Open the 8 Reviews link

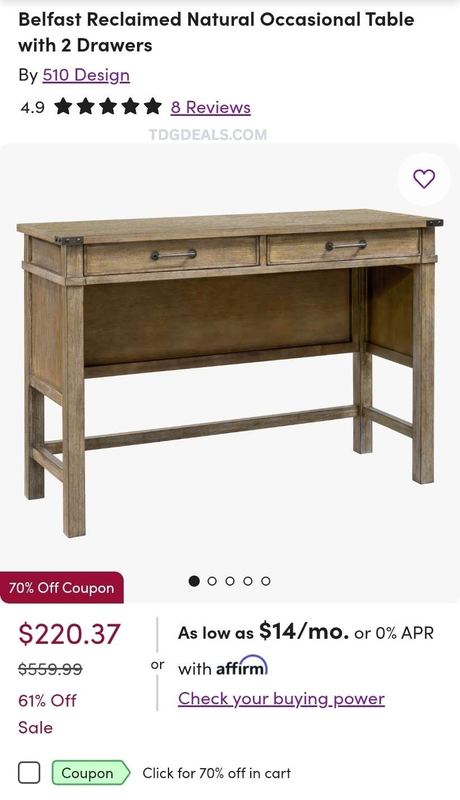[211, 107]
